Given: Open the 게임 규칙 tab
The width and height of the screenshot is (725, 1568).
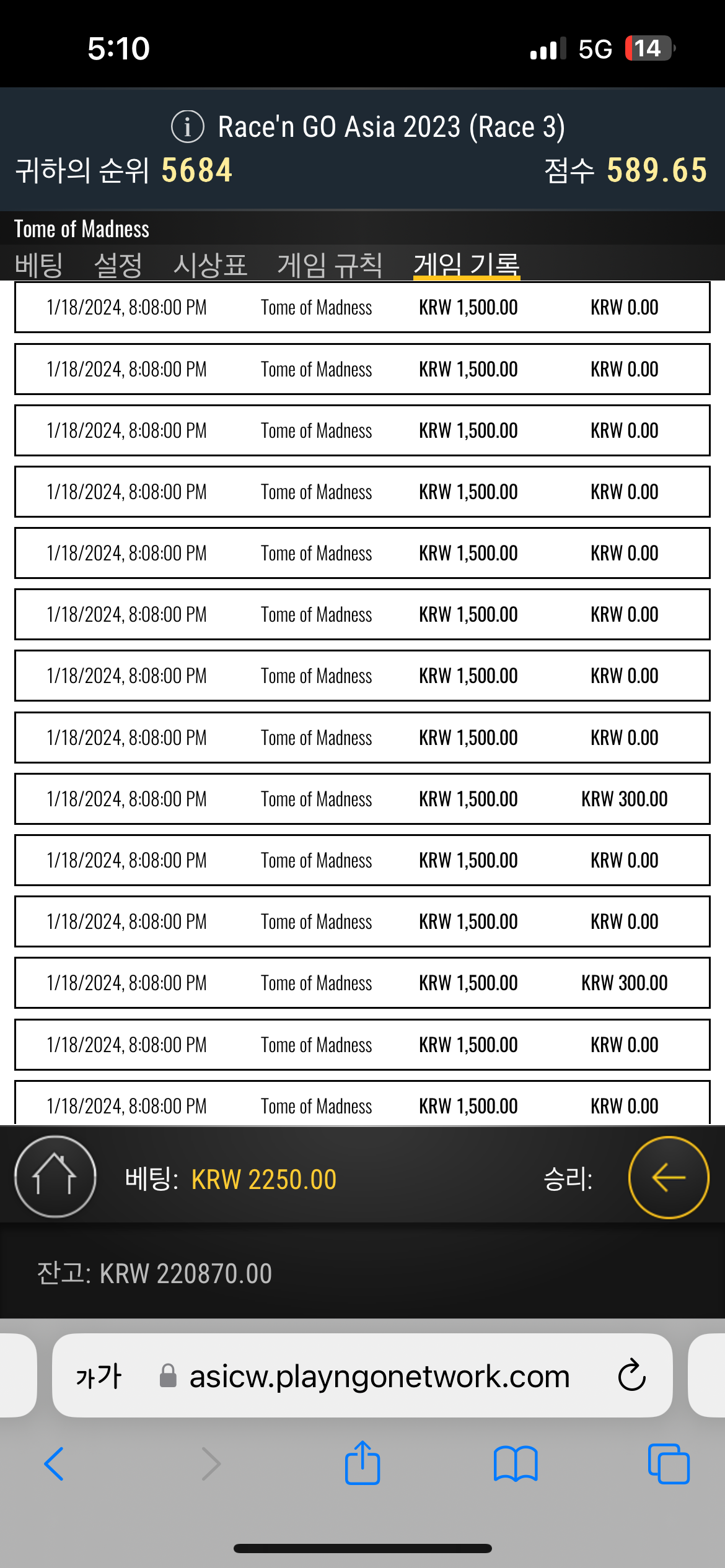Looking at the screenshot, I should tap(330, 265).
